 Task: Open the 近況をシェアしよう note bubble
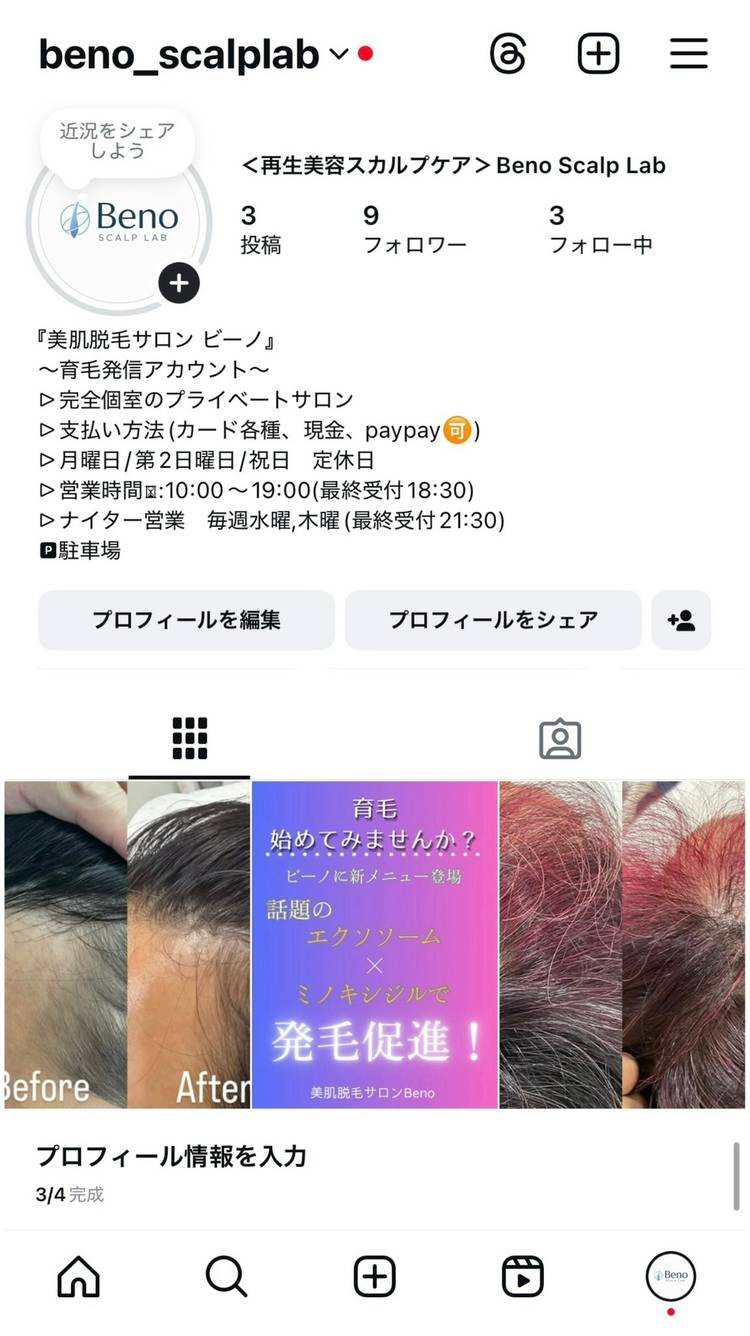click(x=117, y=141)
